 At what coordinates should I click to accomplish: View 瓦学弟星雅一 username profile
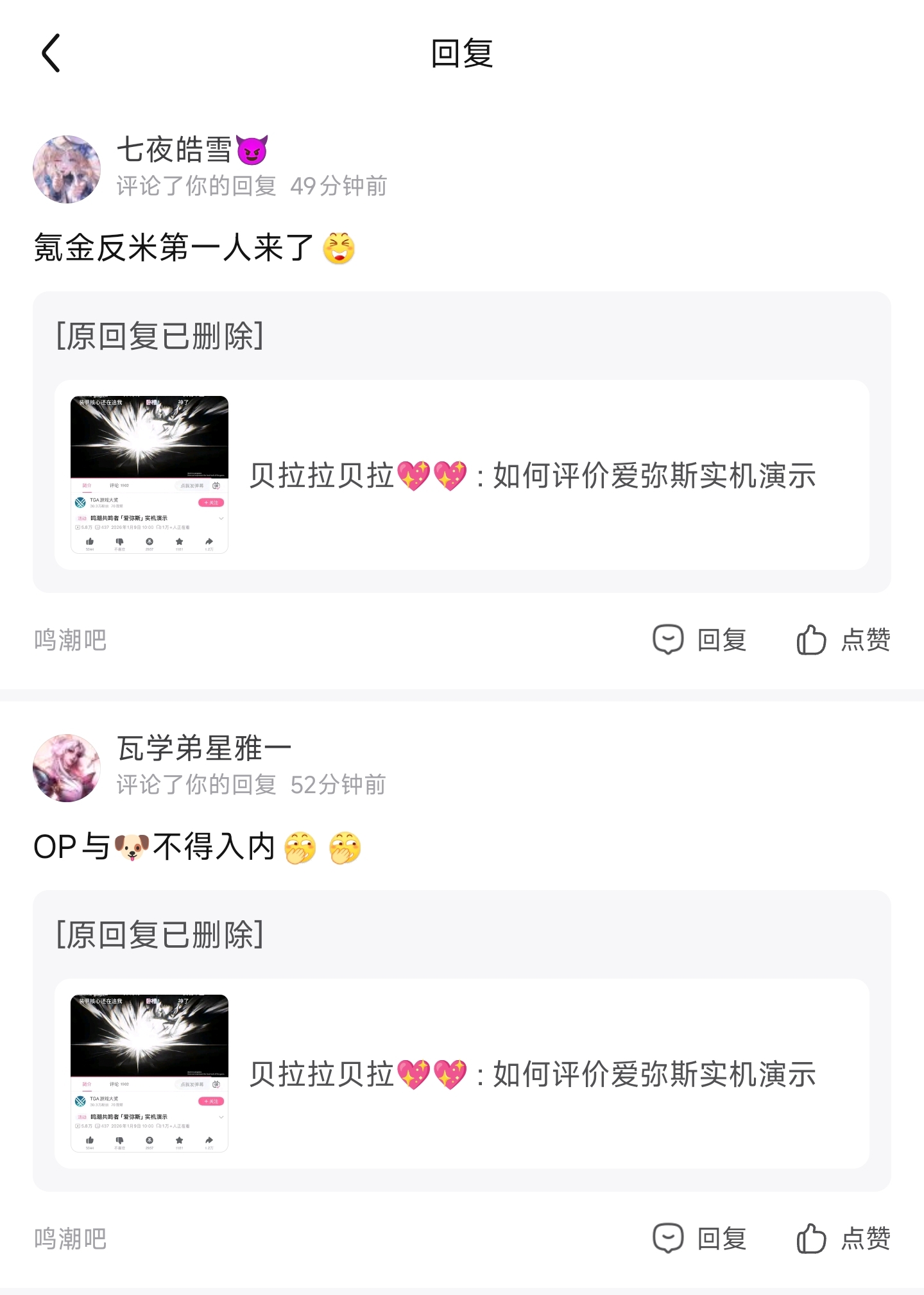(204, 749)
